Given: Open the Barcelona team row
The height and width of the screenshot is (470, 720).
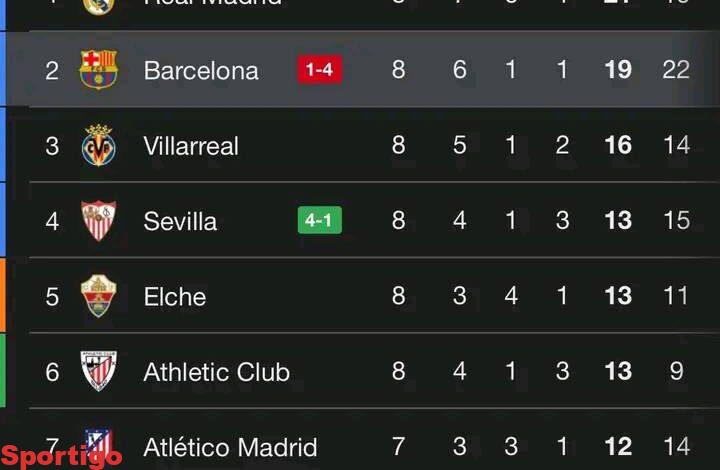Looking at the screenshot, I should pos(201,70).
